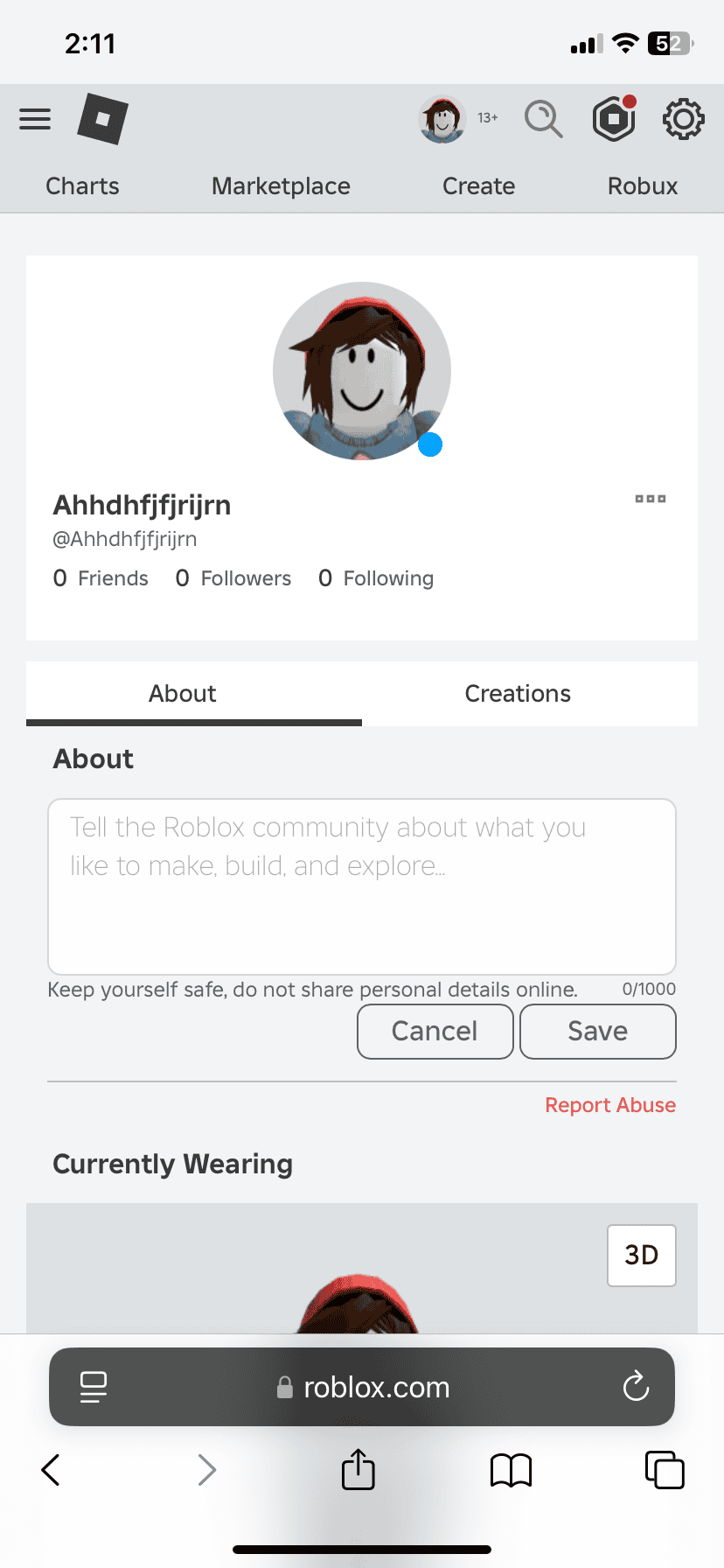Toggle the 3D avatar view
The height and width of the screenshot is (1568, 724).
click(642, 1256)
